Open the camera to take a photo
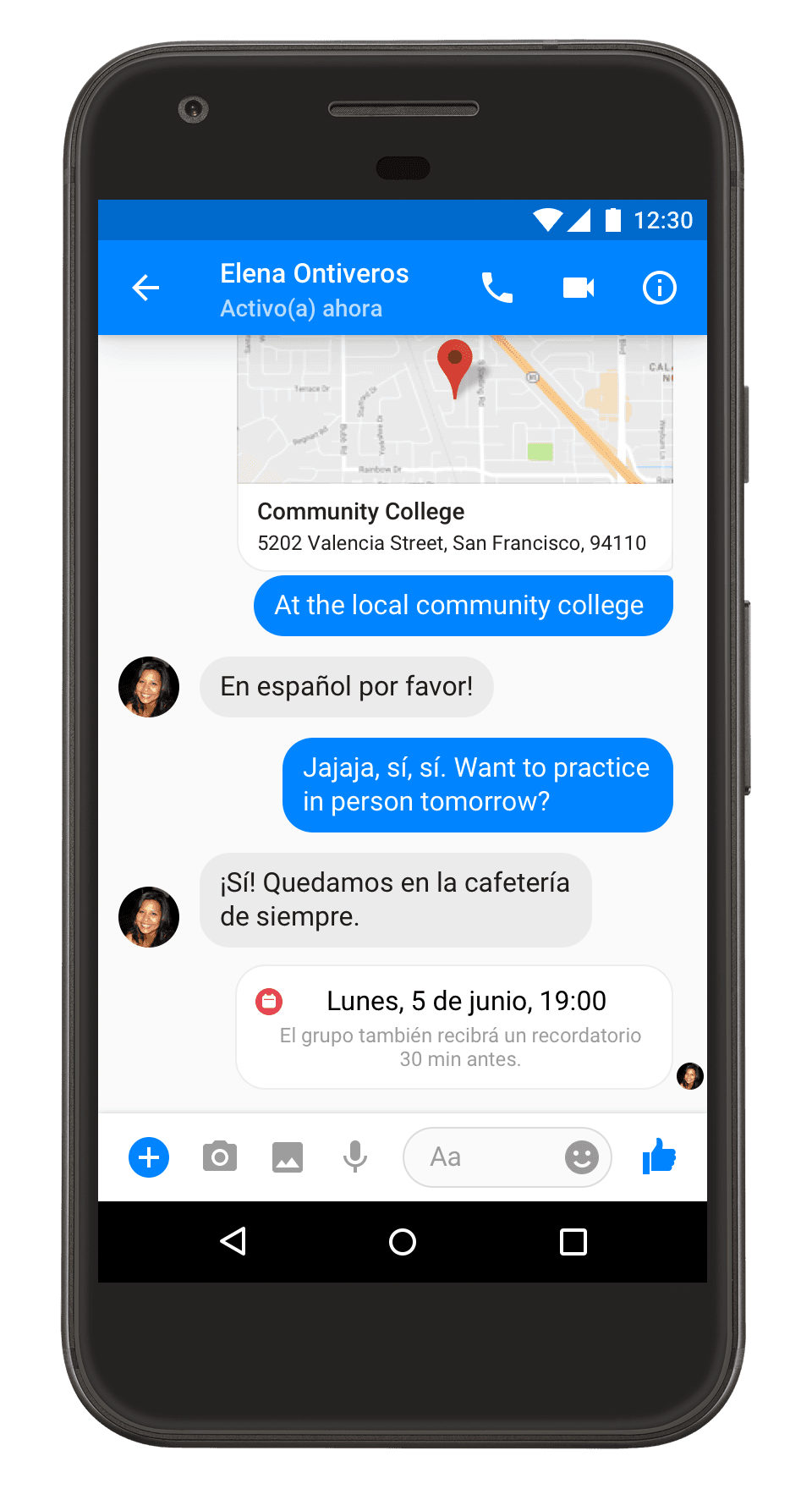The image size is (812, 1489). pyautogui.click(x=220, y=1157)
